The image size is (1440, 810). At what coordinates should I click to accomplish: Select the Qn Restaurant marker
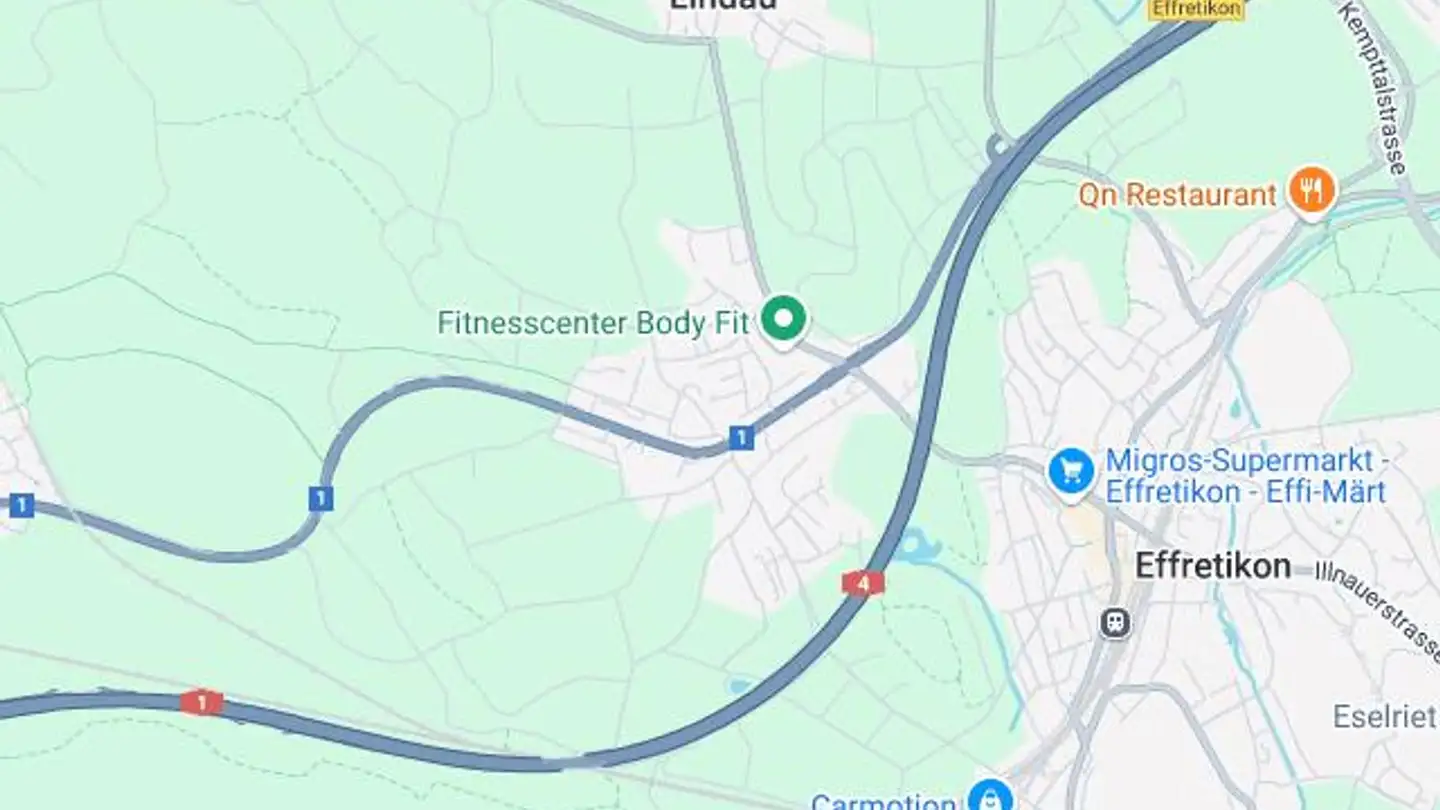pos(1312,191)
